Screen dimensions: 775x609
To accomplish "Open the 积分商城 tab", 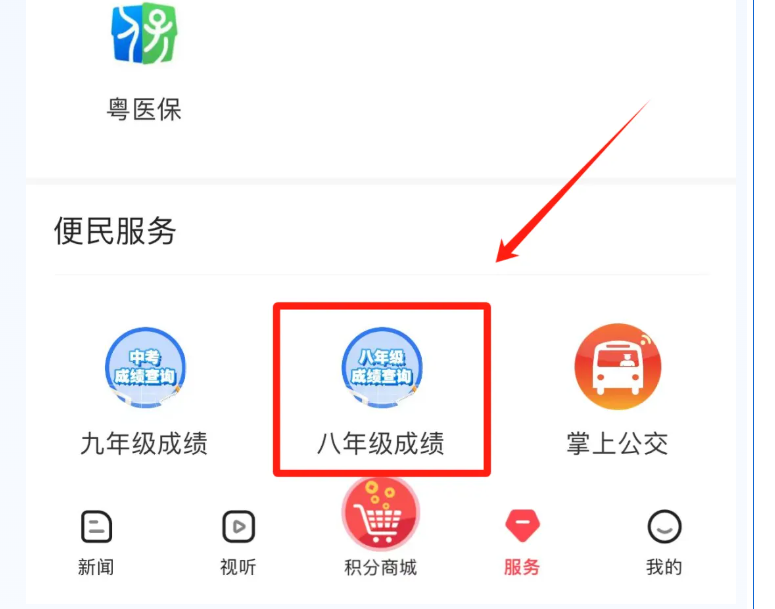I will [x=380, y=528].
